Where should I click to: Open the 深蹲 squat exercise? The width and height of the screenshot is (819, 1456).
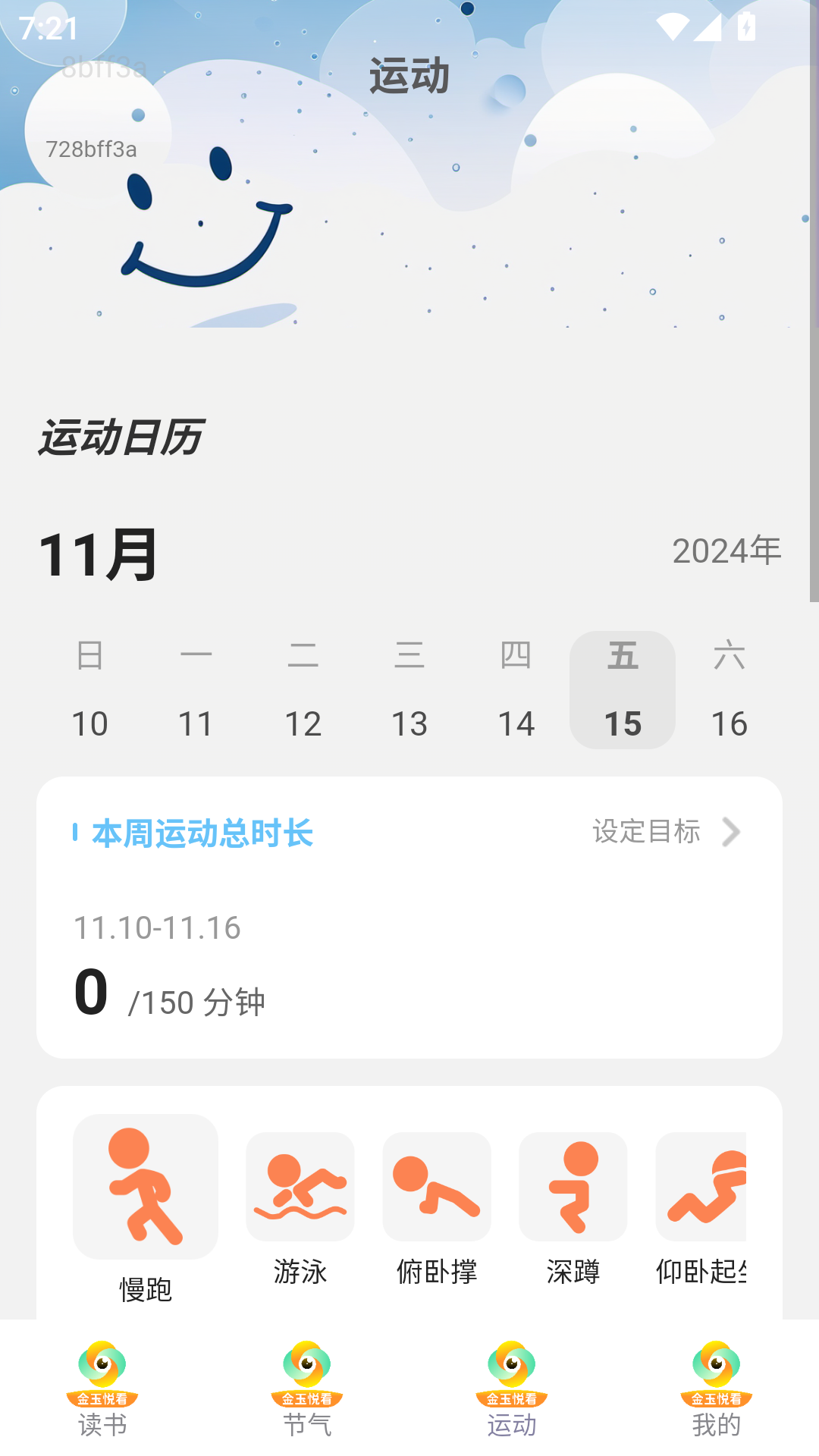573,1187
